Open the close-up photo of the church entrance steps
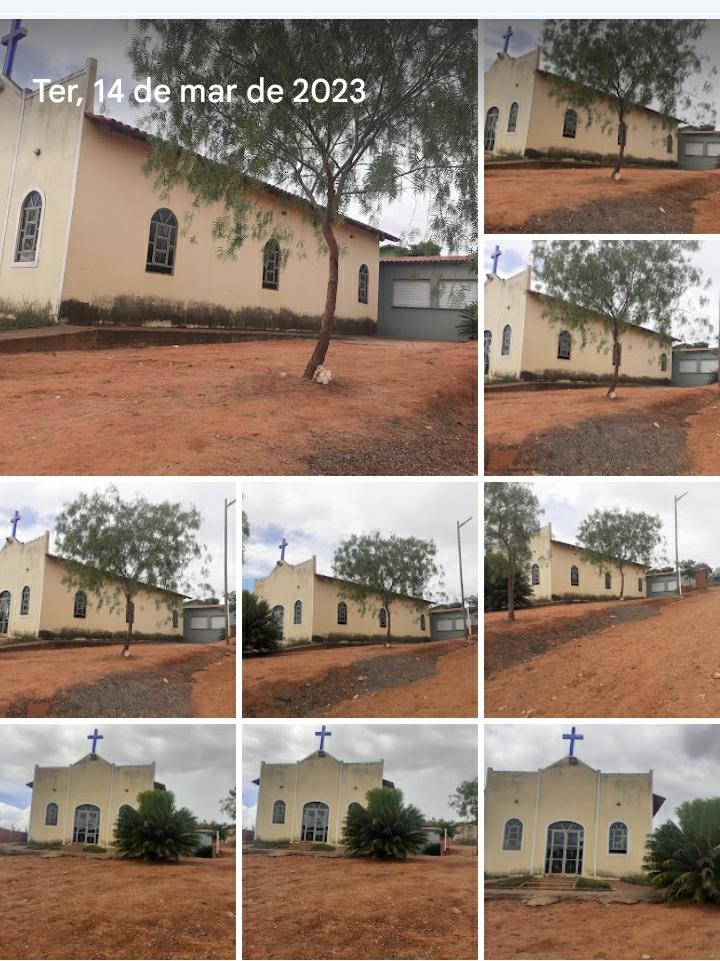 pyautogui.click(x=601, y=841)
